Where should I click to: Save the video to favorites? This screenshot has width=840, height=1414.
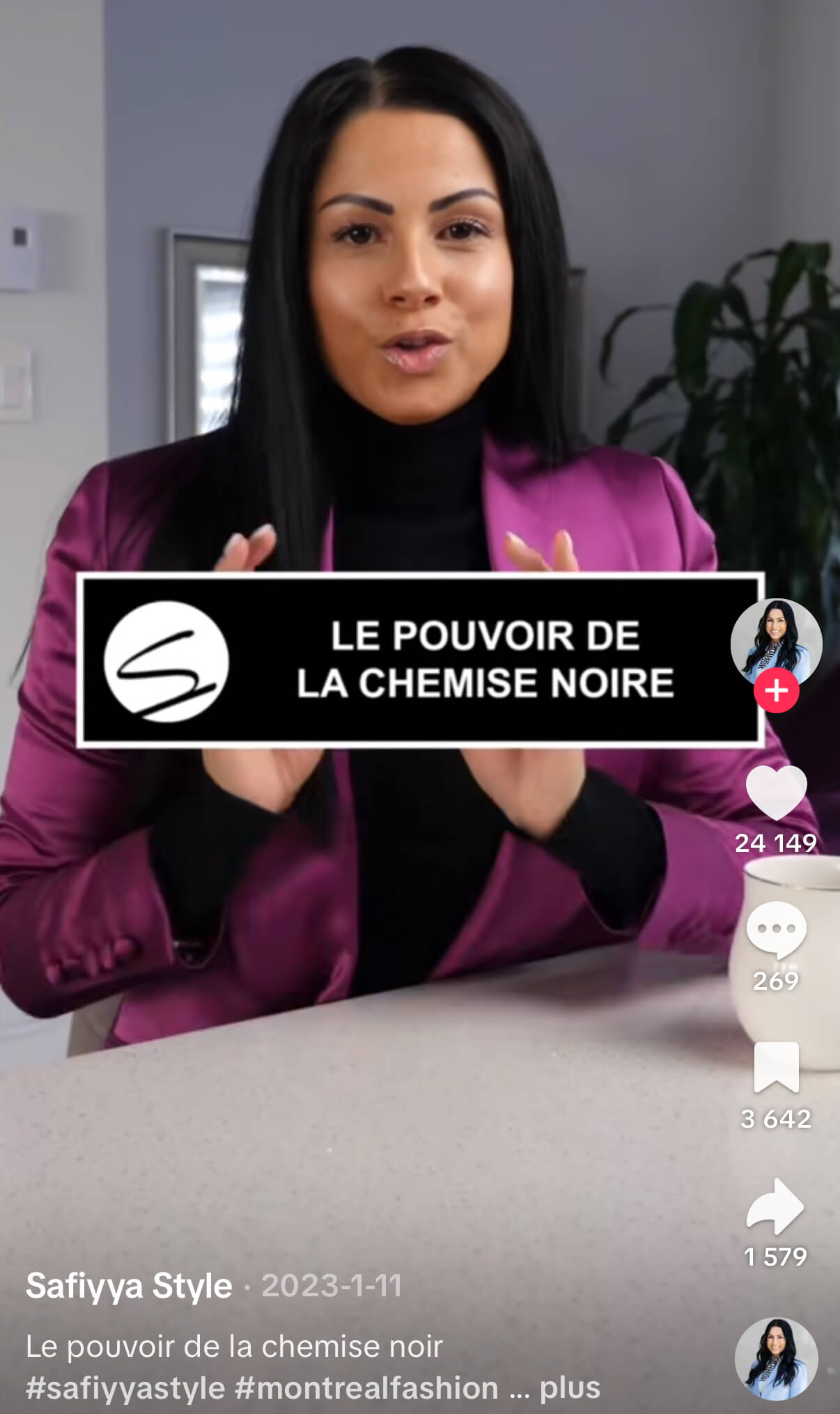tap(776, 1067)
